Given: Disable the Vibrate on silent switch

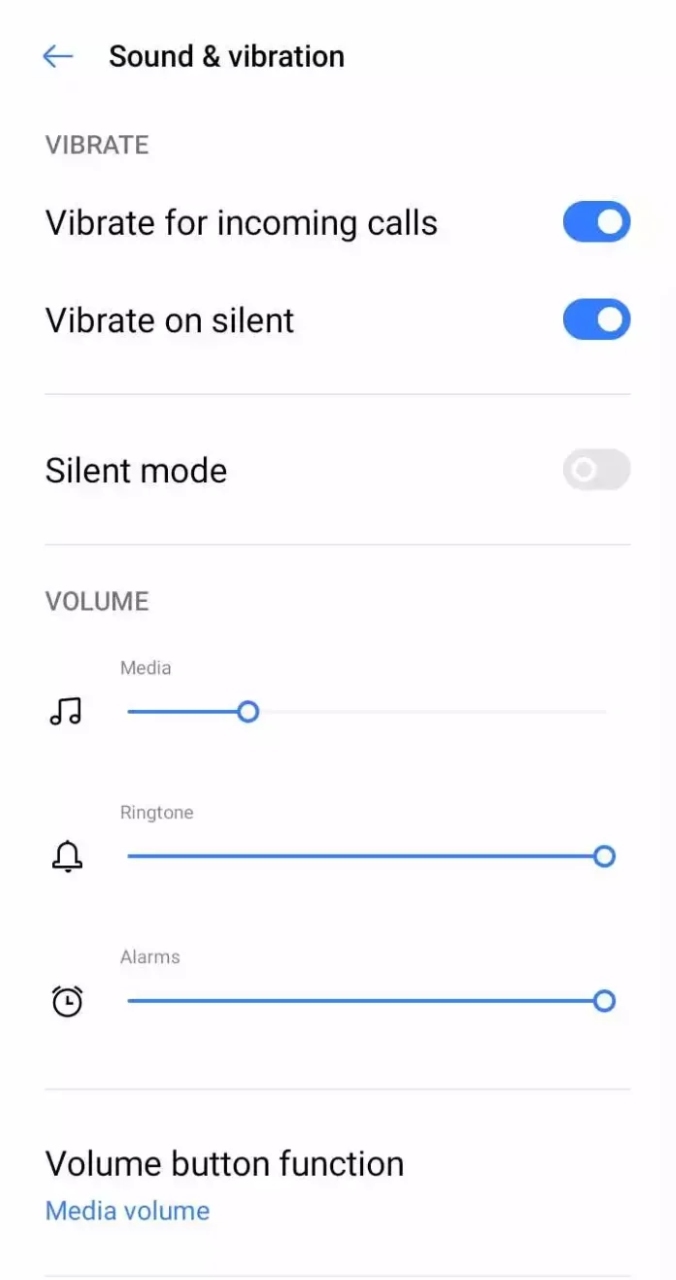Looking at the screenshot, I should pos(596,320).
